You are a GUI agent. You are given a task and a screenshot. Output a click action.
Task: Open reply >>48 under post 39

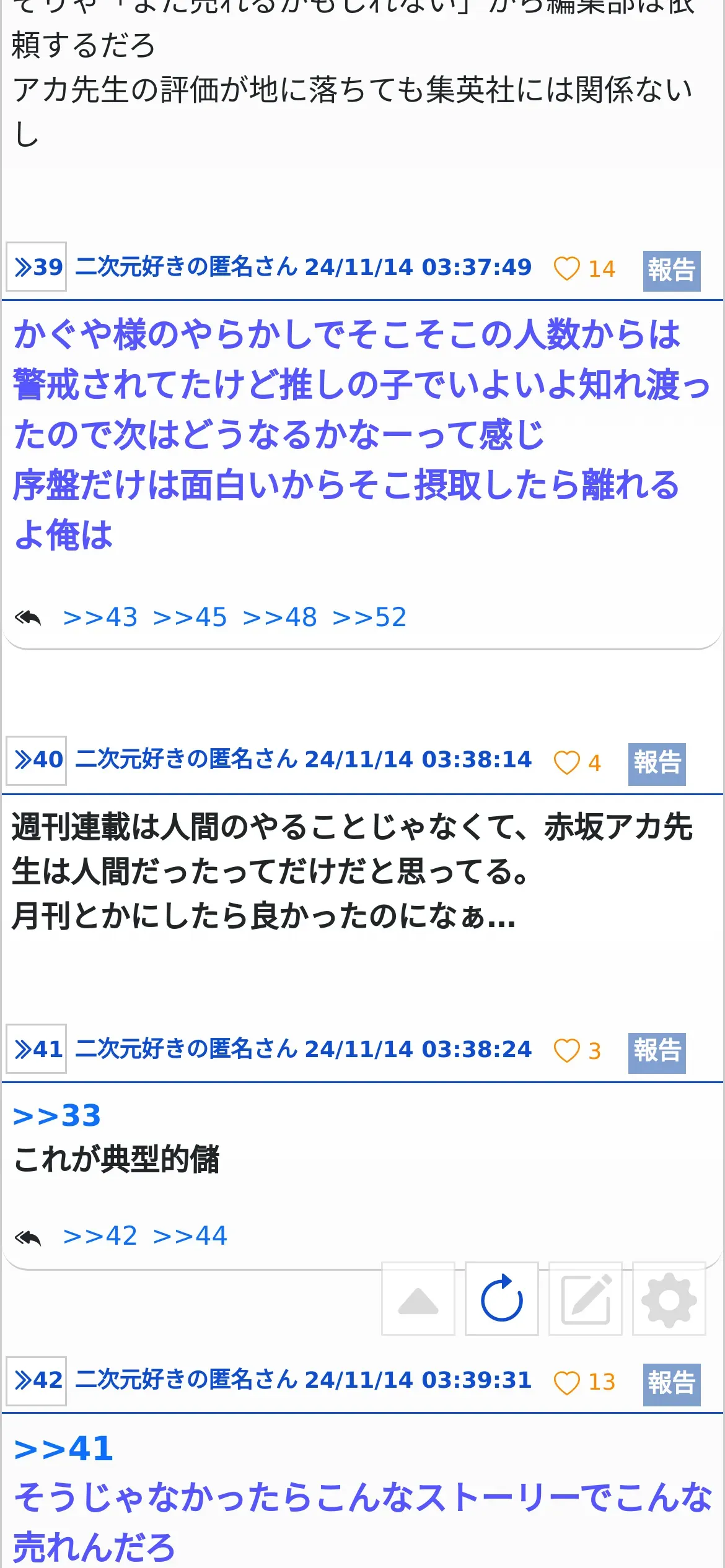tap(280, 617)
